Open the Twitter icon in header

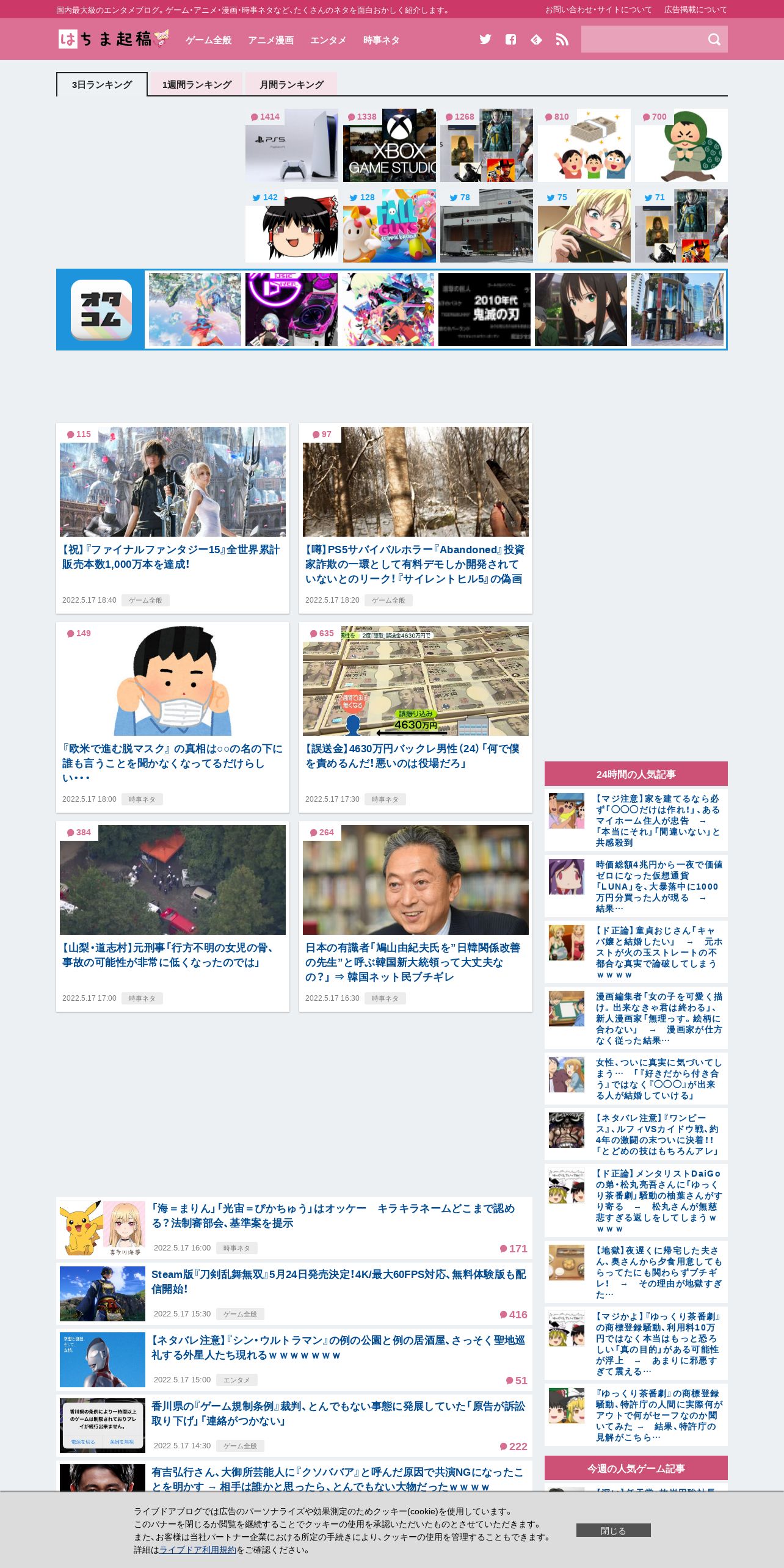(x=485, y=40)
